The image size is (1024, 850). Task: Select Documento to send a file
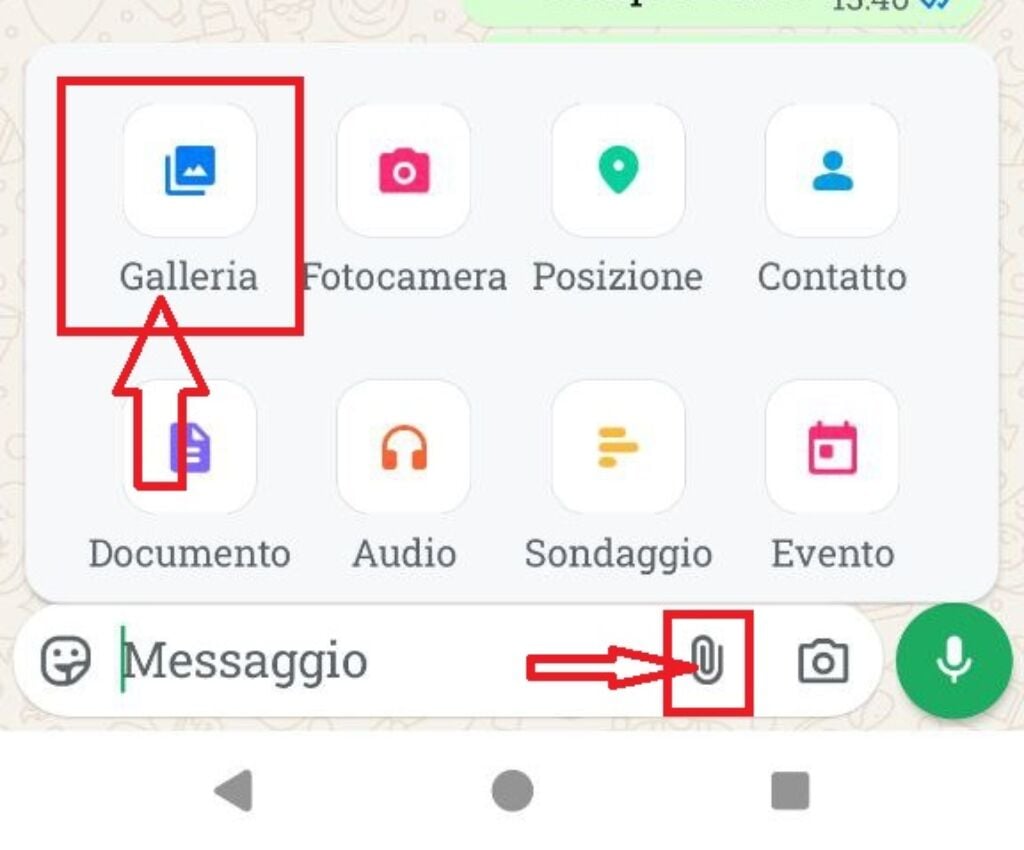(x=190, y=447)
